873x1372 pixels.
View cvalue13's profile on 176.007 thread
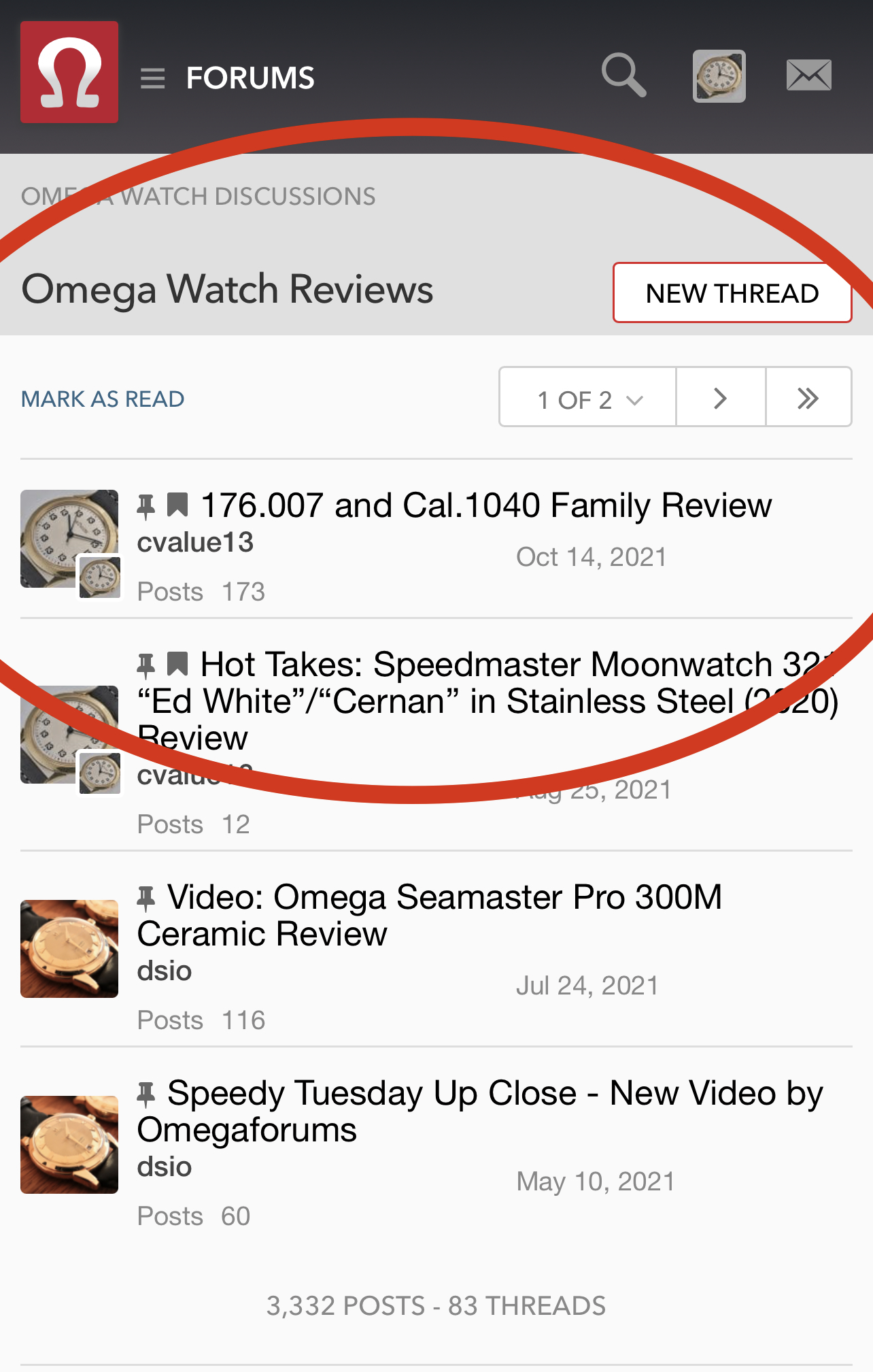pos(195,543)
